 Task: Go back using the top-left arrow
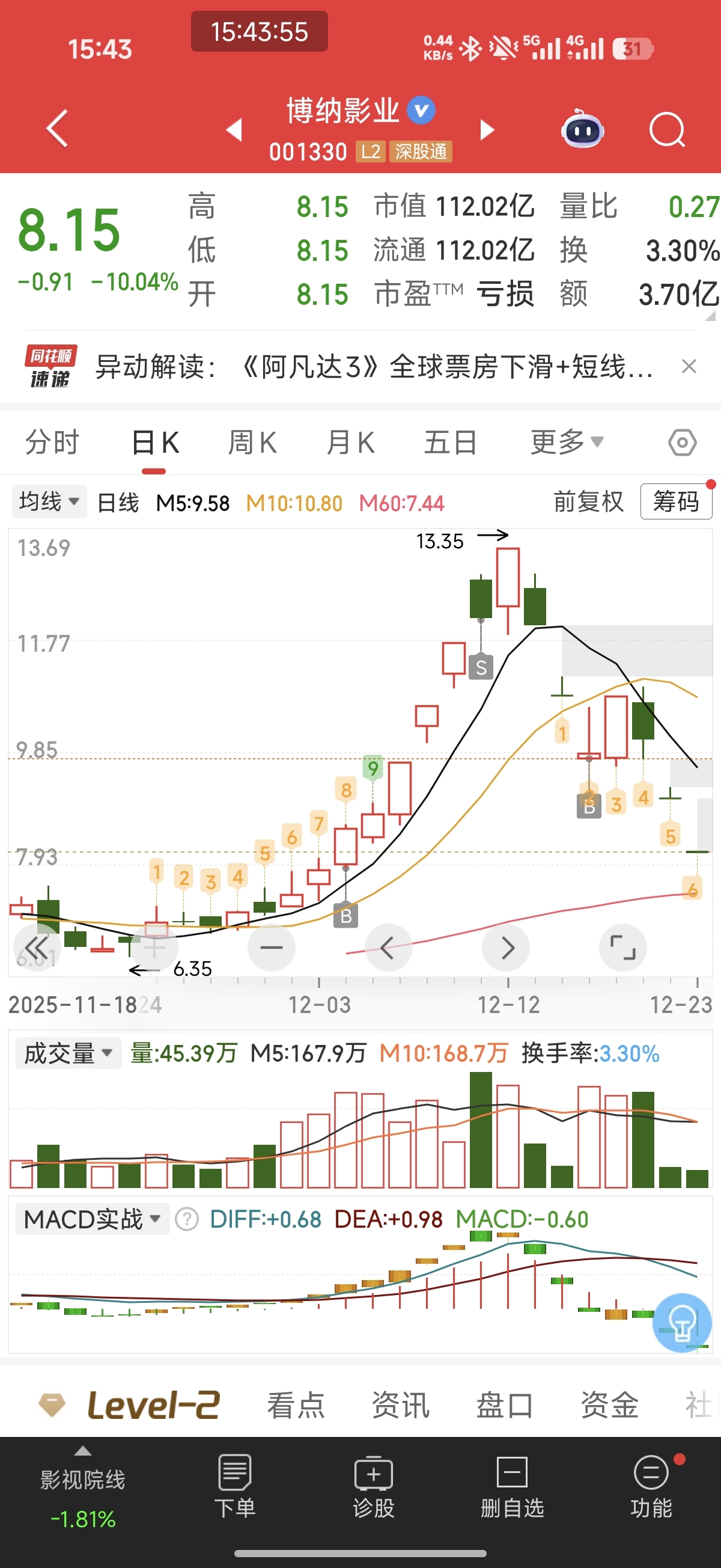[x=57, y=129]
